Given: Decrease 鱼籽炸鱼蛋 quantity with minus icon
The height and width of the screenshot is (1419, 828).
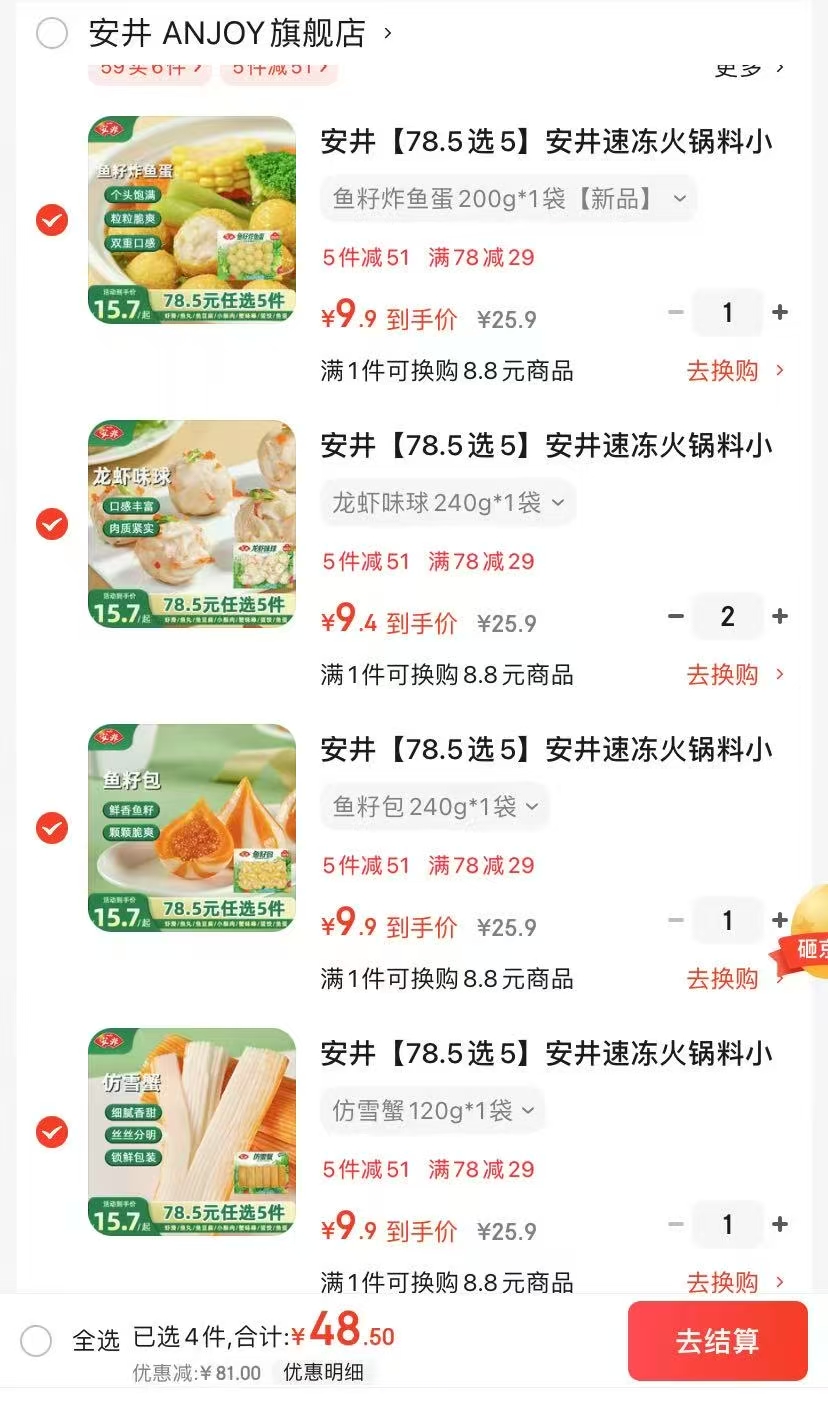Looking at the screenshot, I should tap(675, 312).
